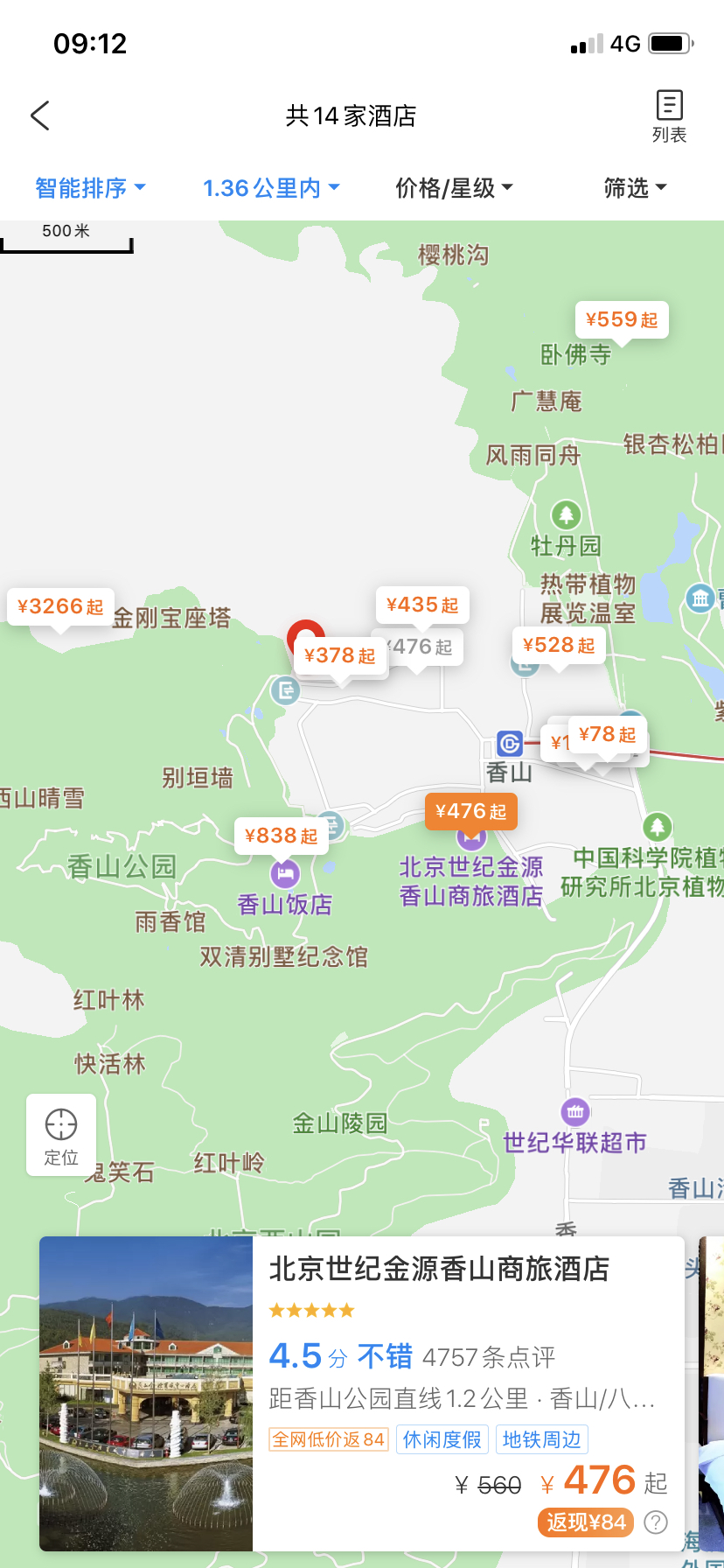Expand the 筛选 filter options
724x1568 pixels.
point(635,188)
